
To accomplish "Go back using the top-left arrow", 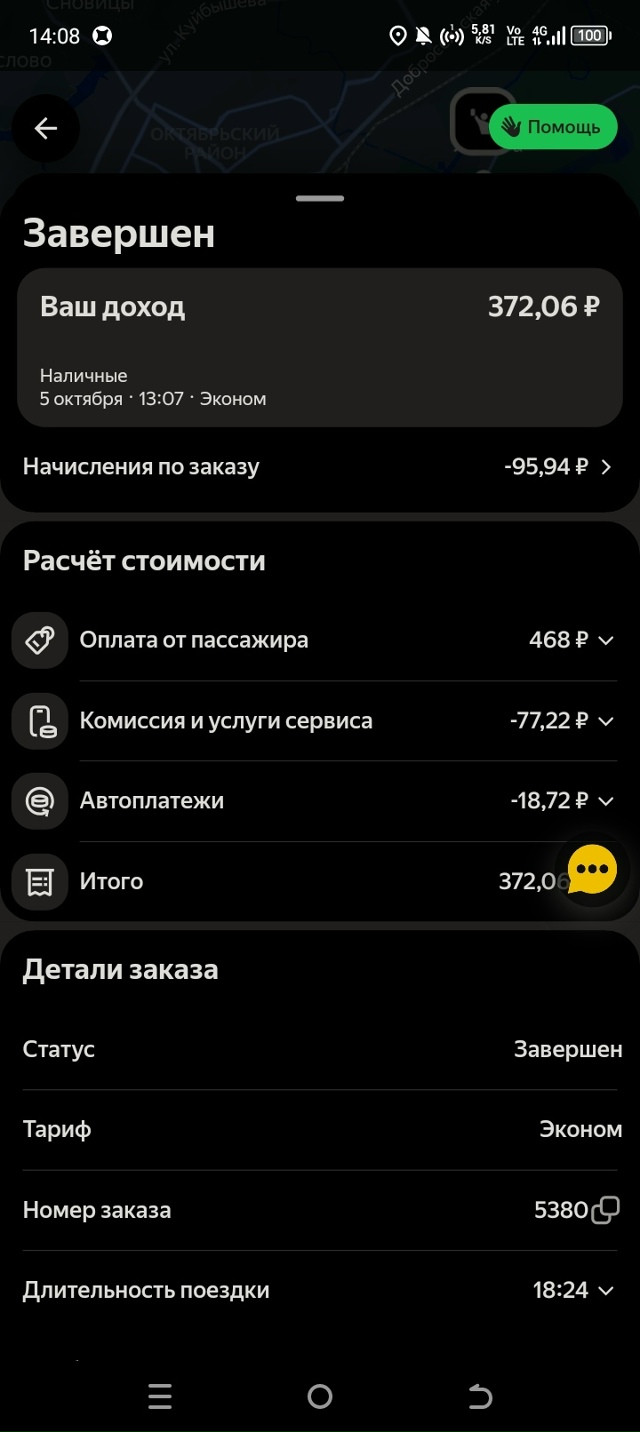I will [46, 128].
